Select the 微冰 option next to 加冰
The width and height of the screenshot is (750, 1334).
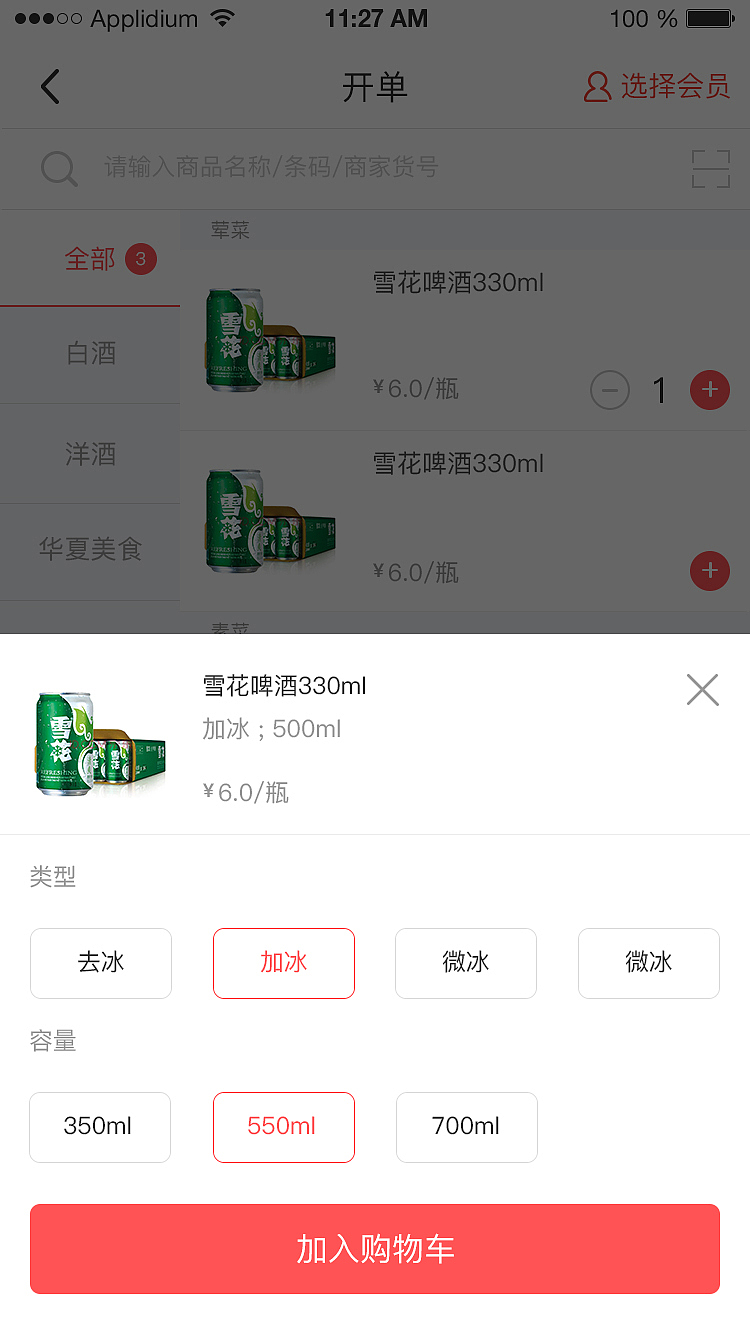coord(466,963)
